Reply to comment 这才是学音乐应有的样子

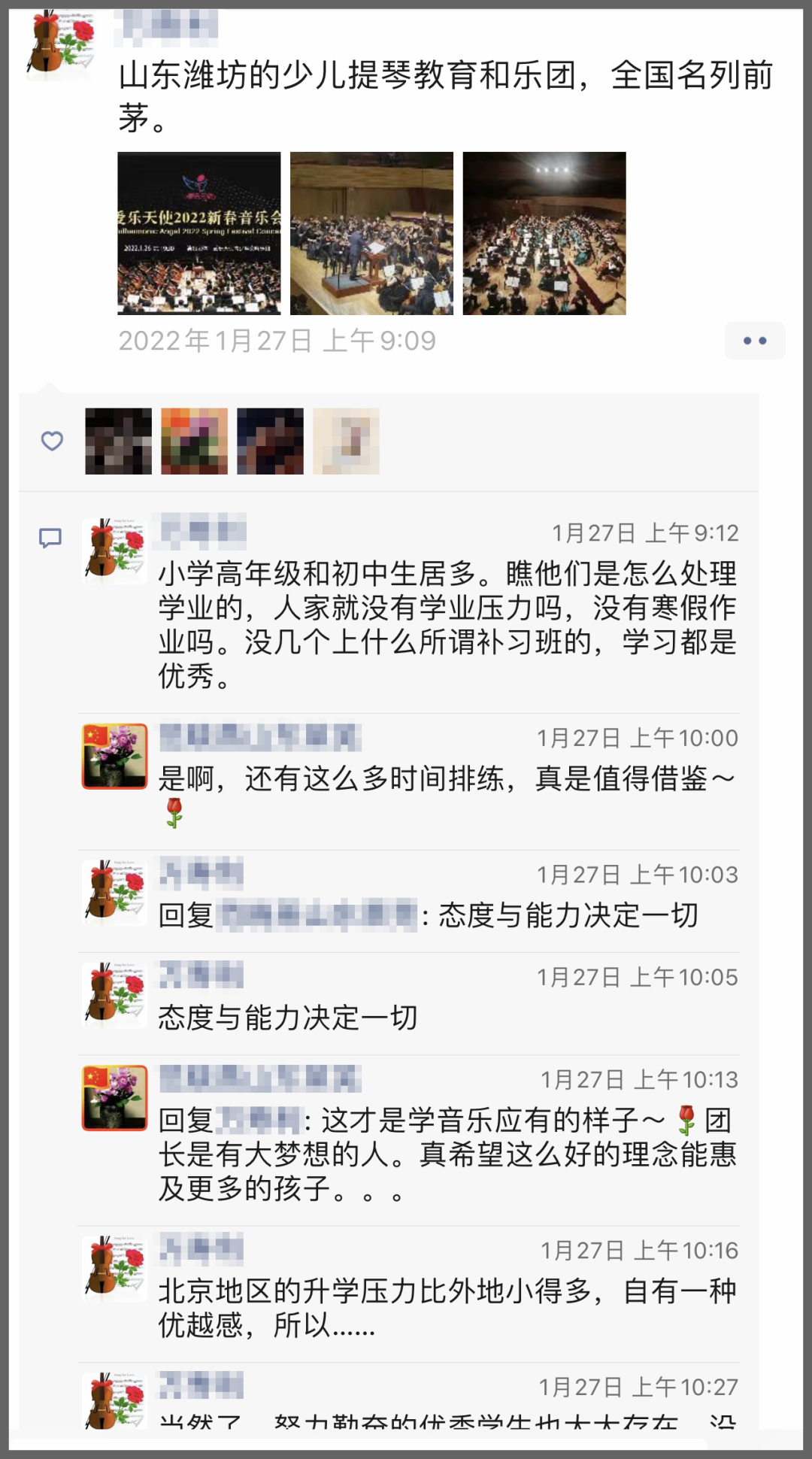pyautogui.click(x=447, y=1154)
